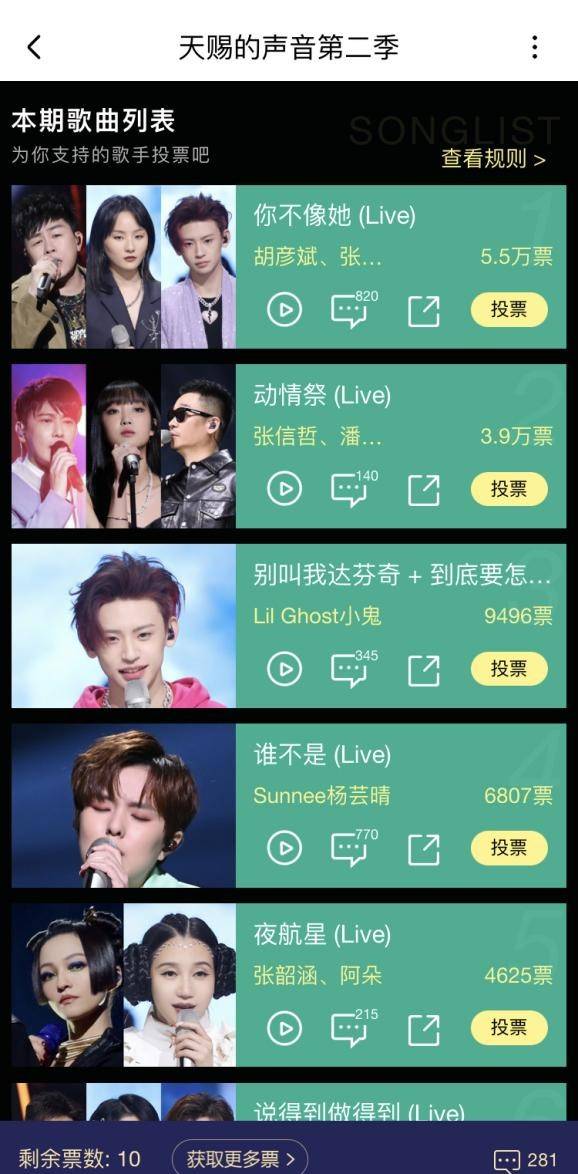
Task: Open the three-dot overflow menu
Action: tap(534, 47)
